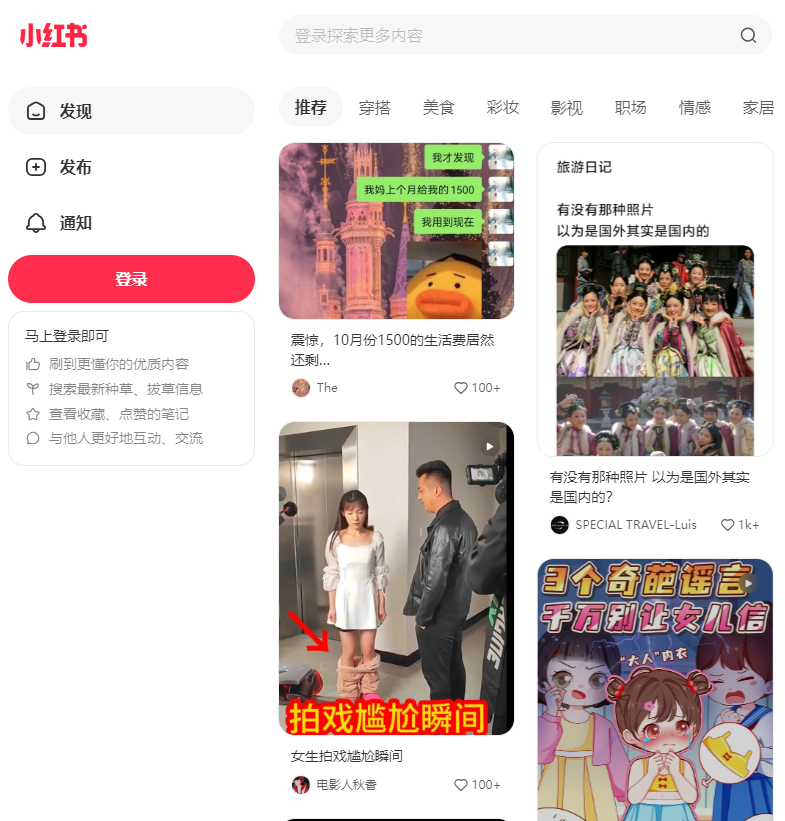Image resolution: width=785 pixels, height=821 pixels.
Task: Open the 10月份1500的生活费 post
Action: (x=396, y=231)
